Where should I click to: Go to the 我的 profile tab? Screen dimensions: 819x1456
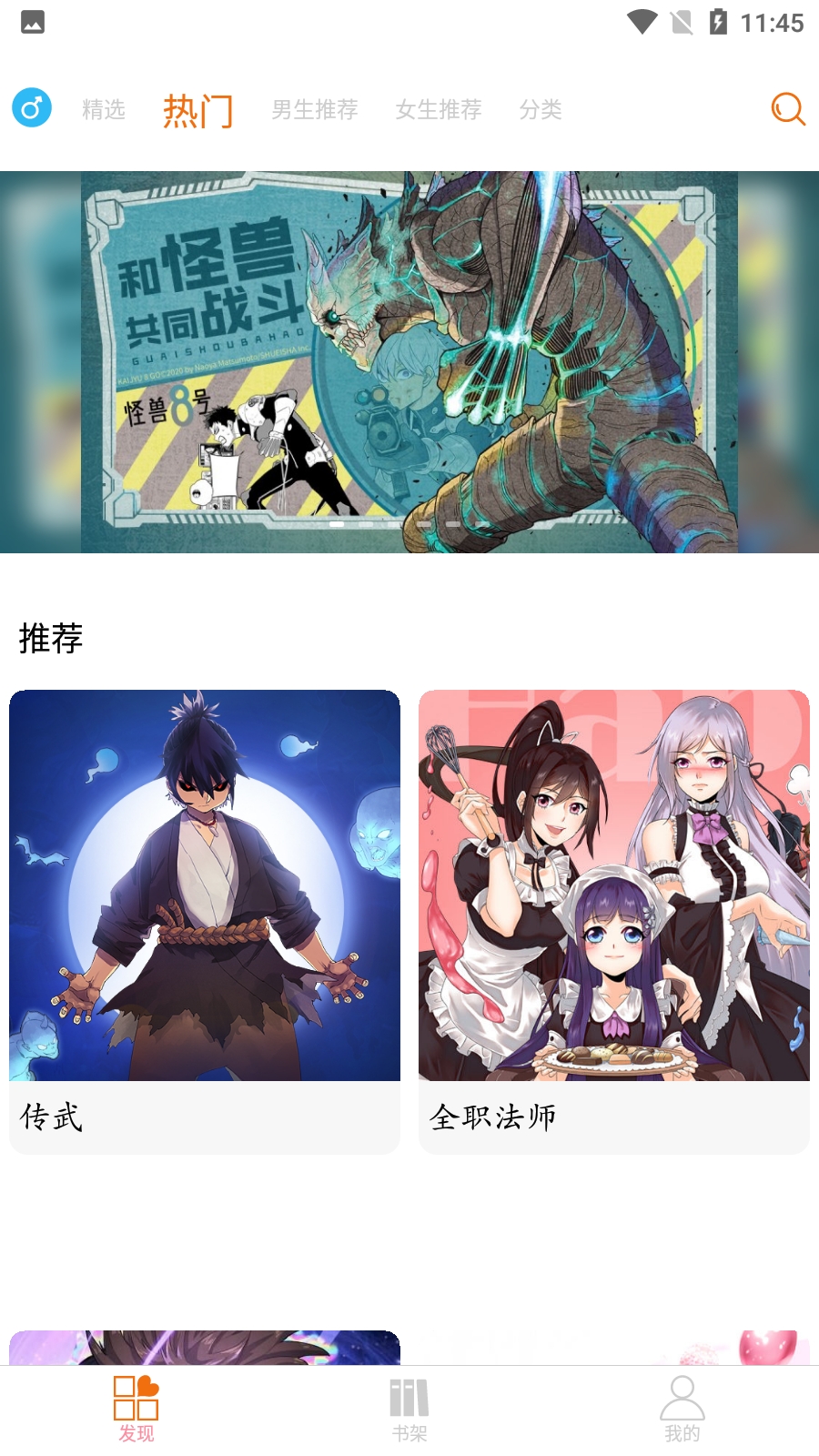pyautogui.click(x=682, y=1409)
